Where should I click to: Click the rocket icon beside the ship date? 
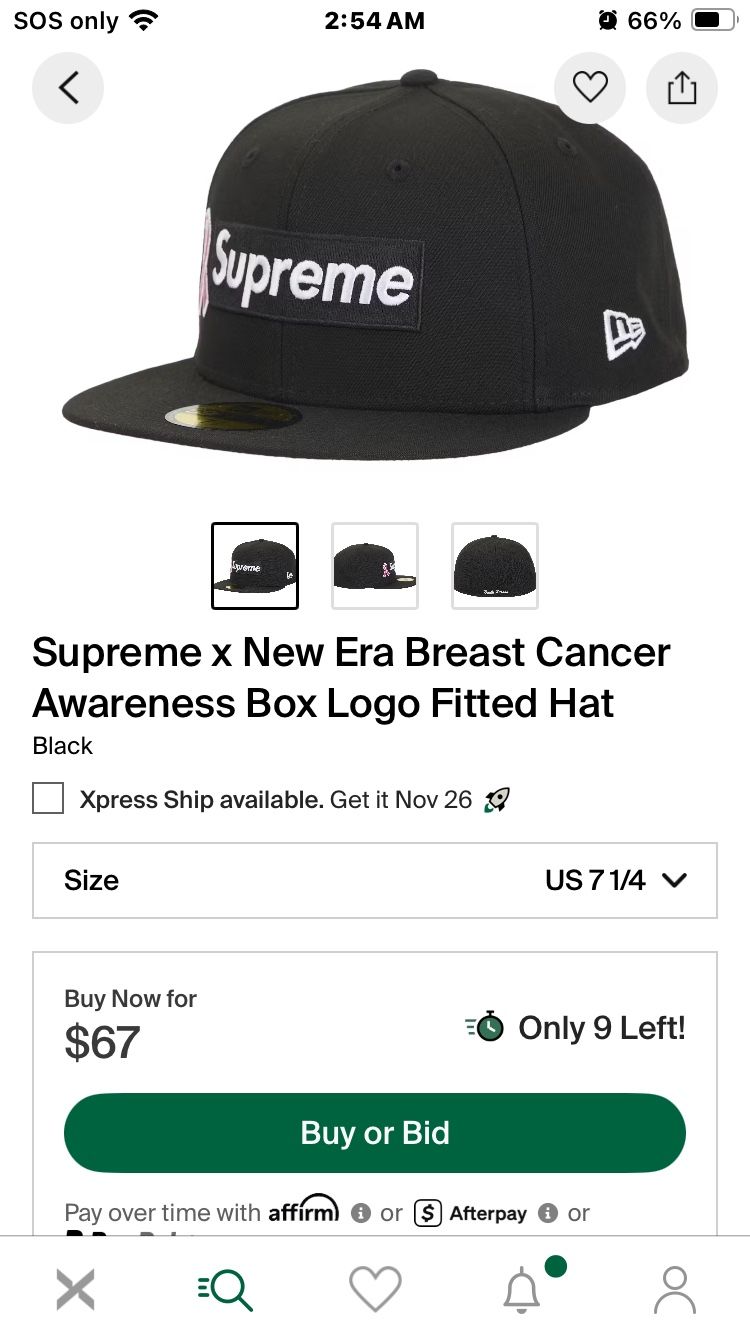495,799
